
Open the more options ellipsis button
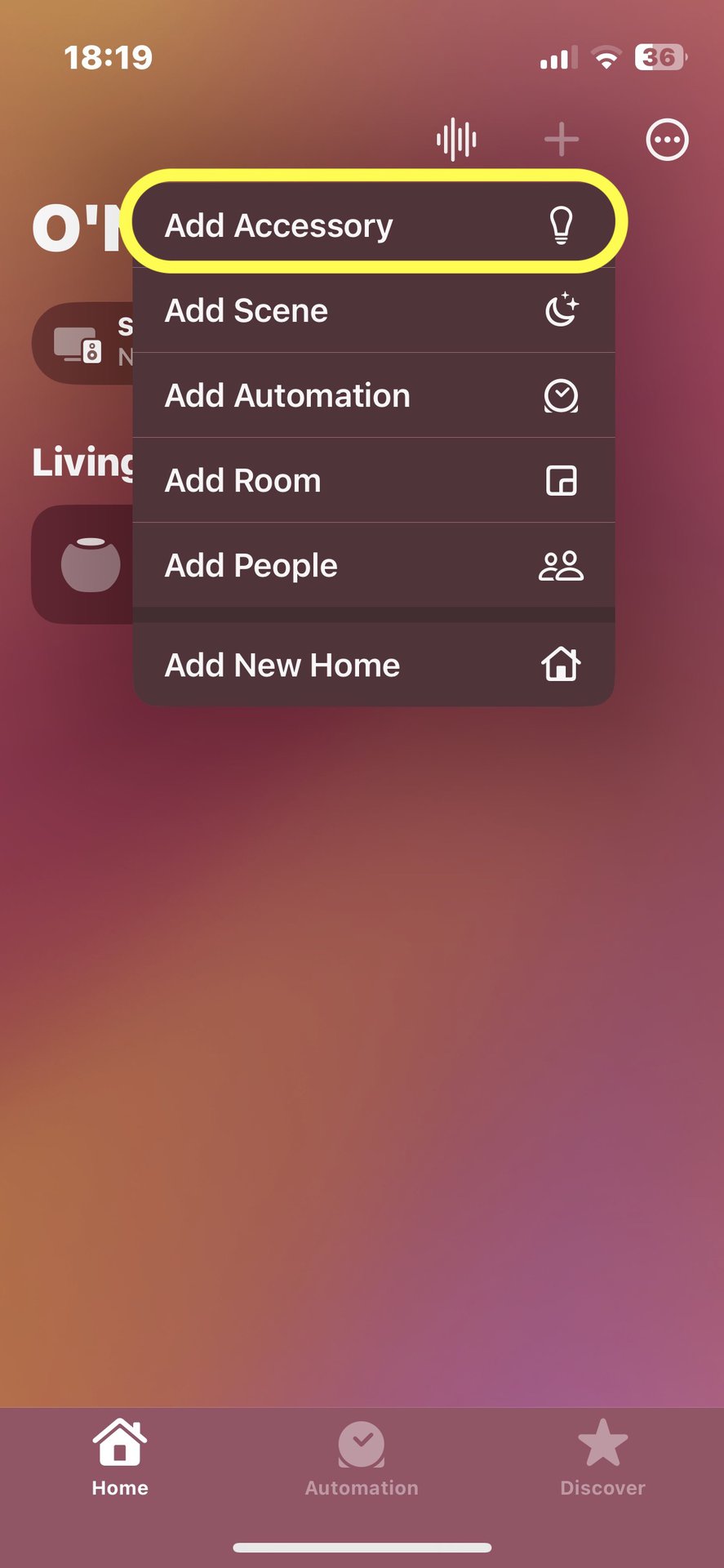pyautogui.click(x=667, y=140)
